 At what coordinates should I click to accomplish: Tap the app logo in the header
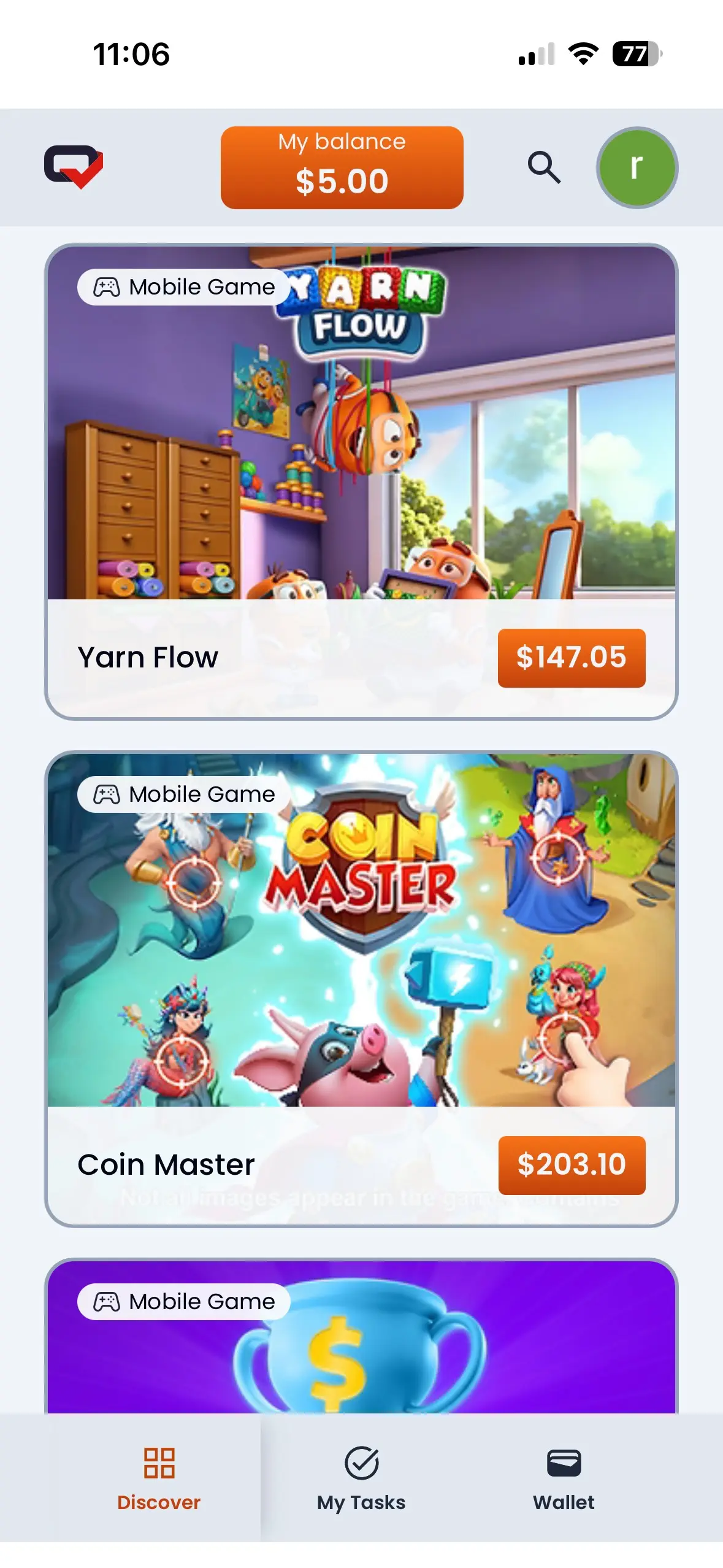pos(74,167)
